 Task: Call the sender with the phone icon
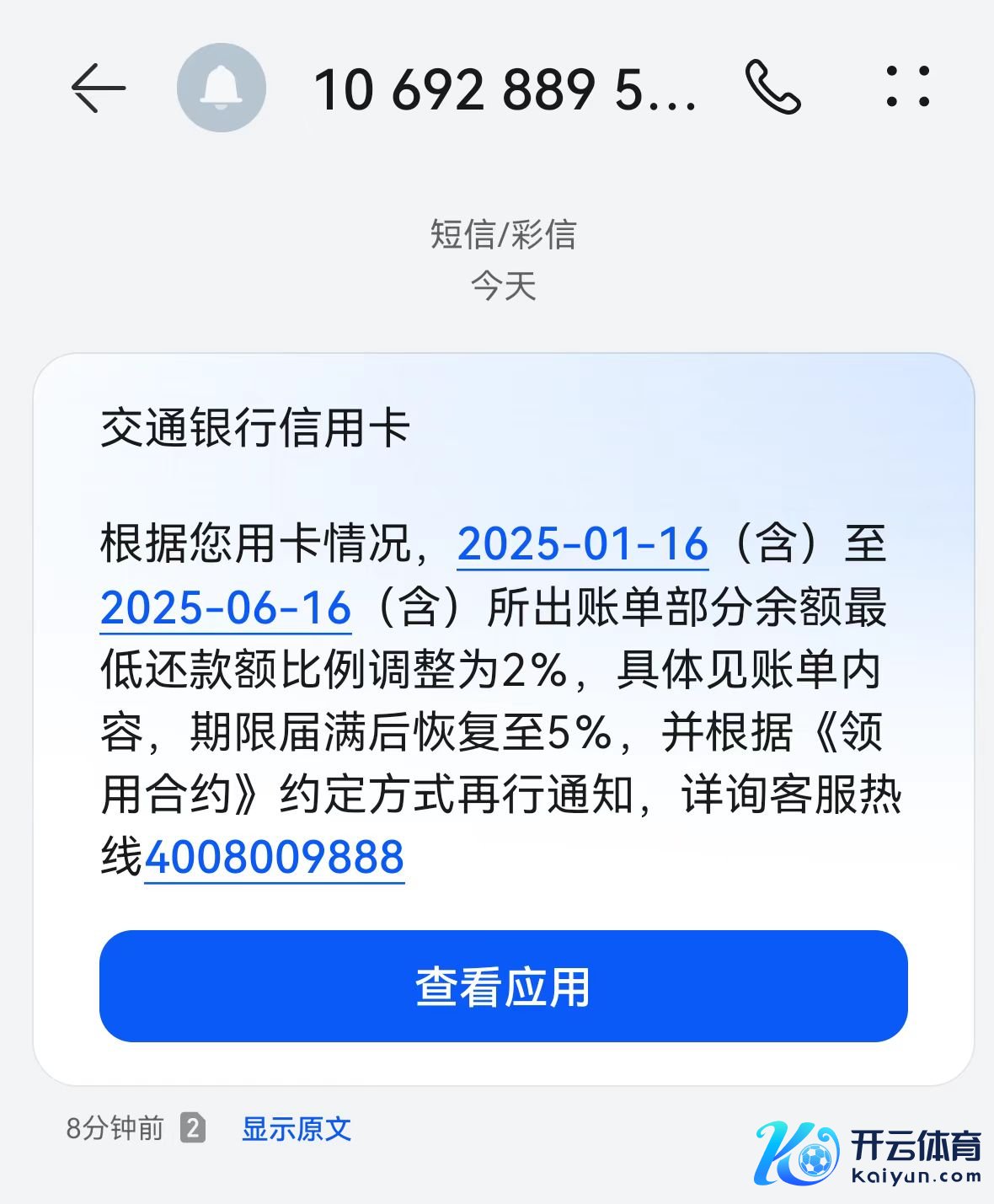click(772, 87)
